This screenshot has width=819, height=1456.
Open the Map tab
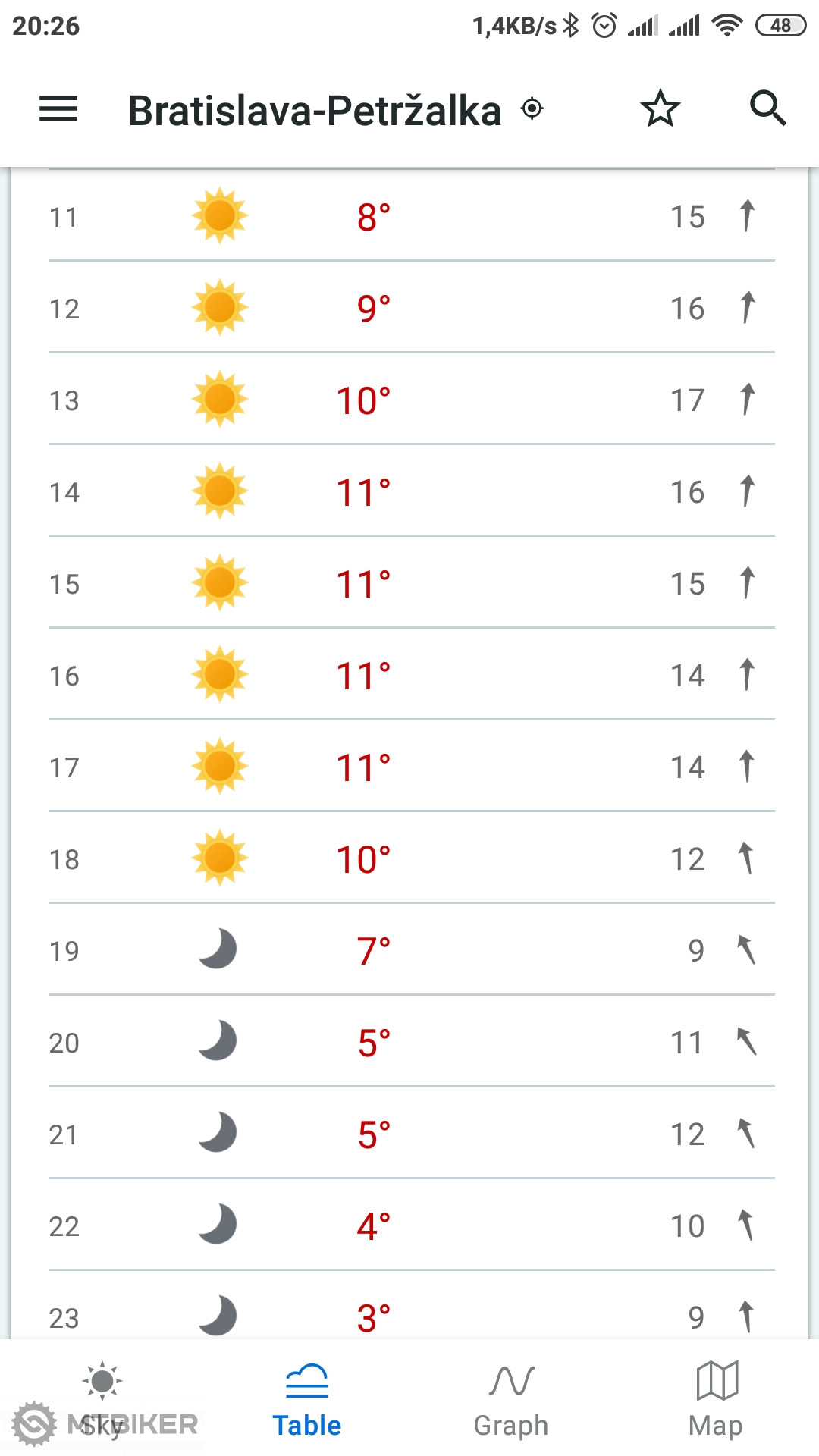click(716, 1400)
